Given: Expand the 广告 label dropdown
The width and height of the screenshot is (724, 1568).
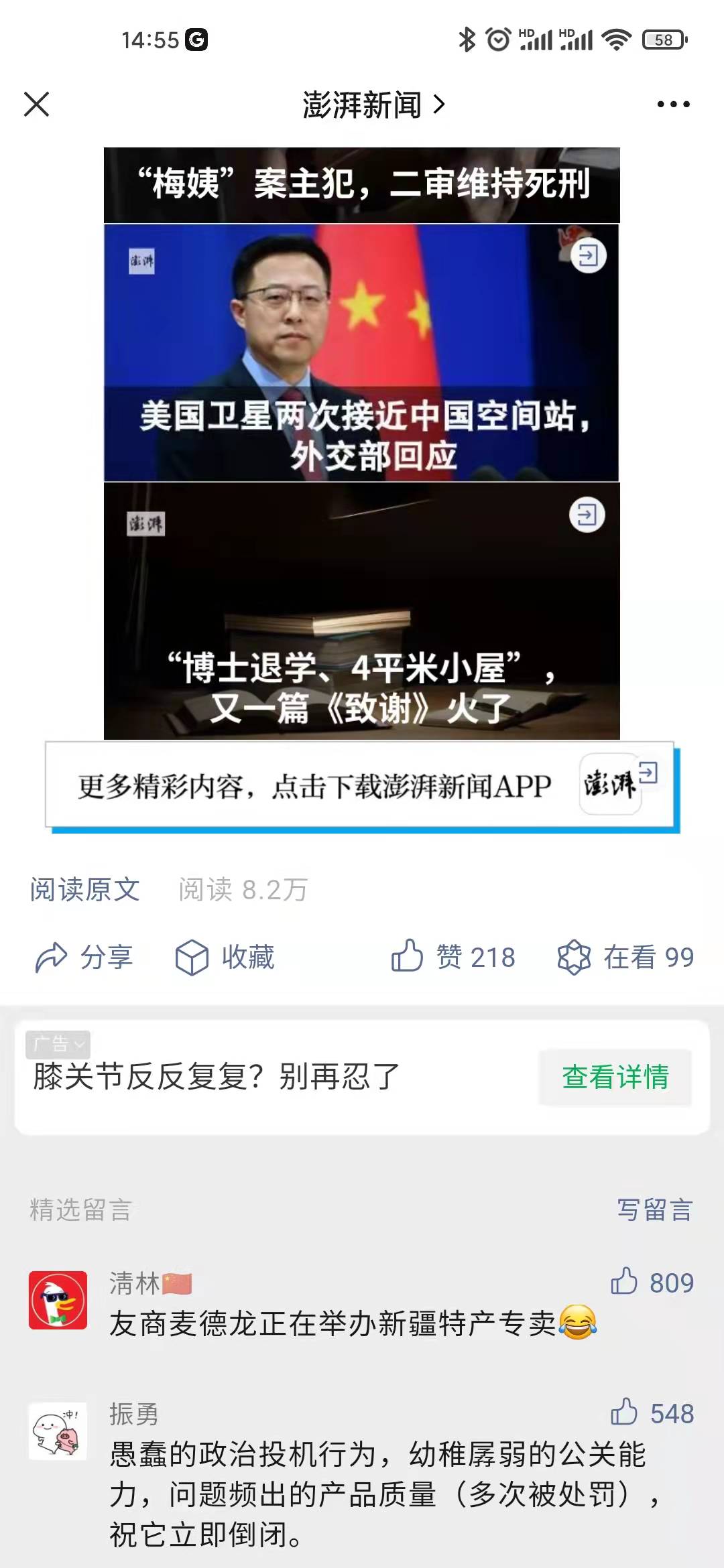Looking at the screenshot, I should (58, 1044).
